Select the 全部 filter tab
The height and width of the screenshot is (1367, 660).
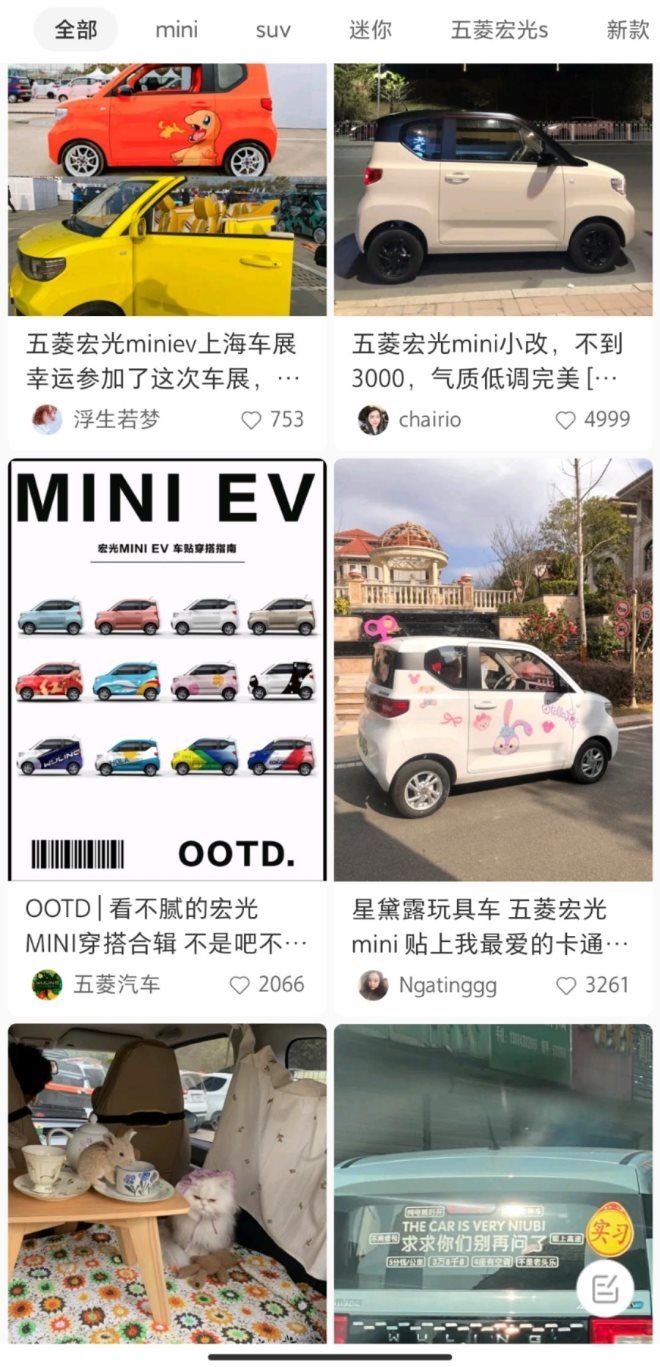tap(76, 30)
